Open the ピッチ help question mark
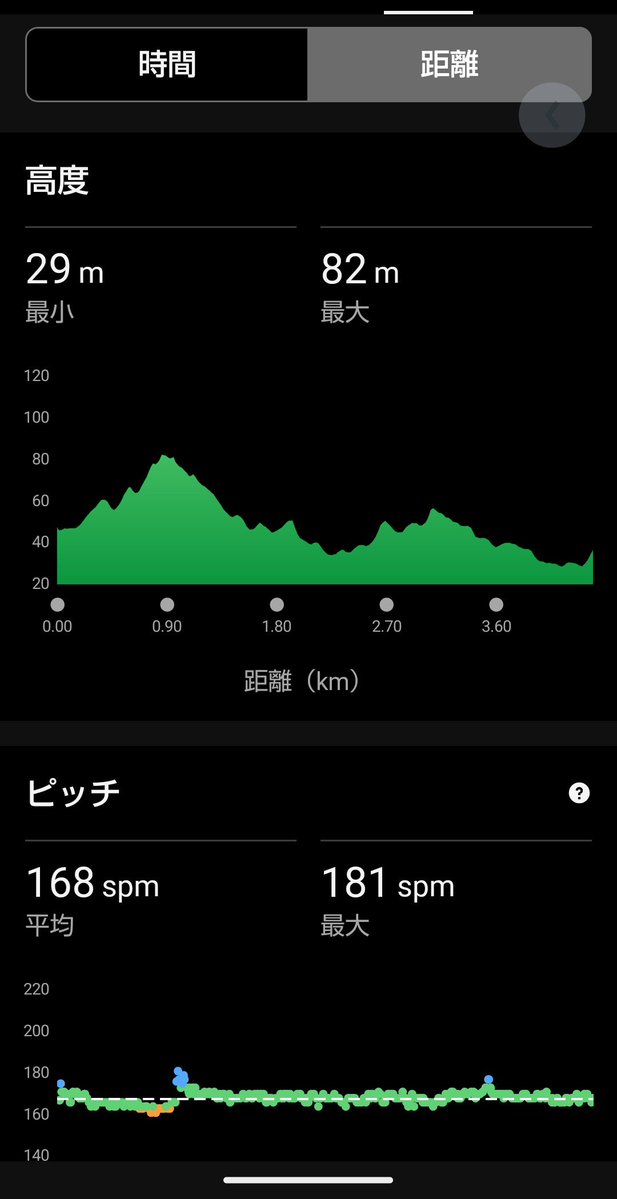Image resolution: width=617 pixels, height=1199 pixels. tap(580, 793)
